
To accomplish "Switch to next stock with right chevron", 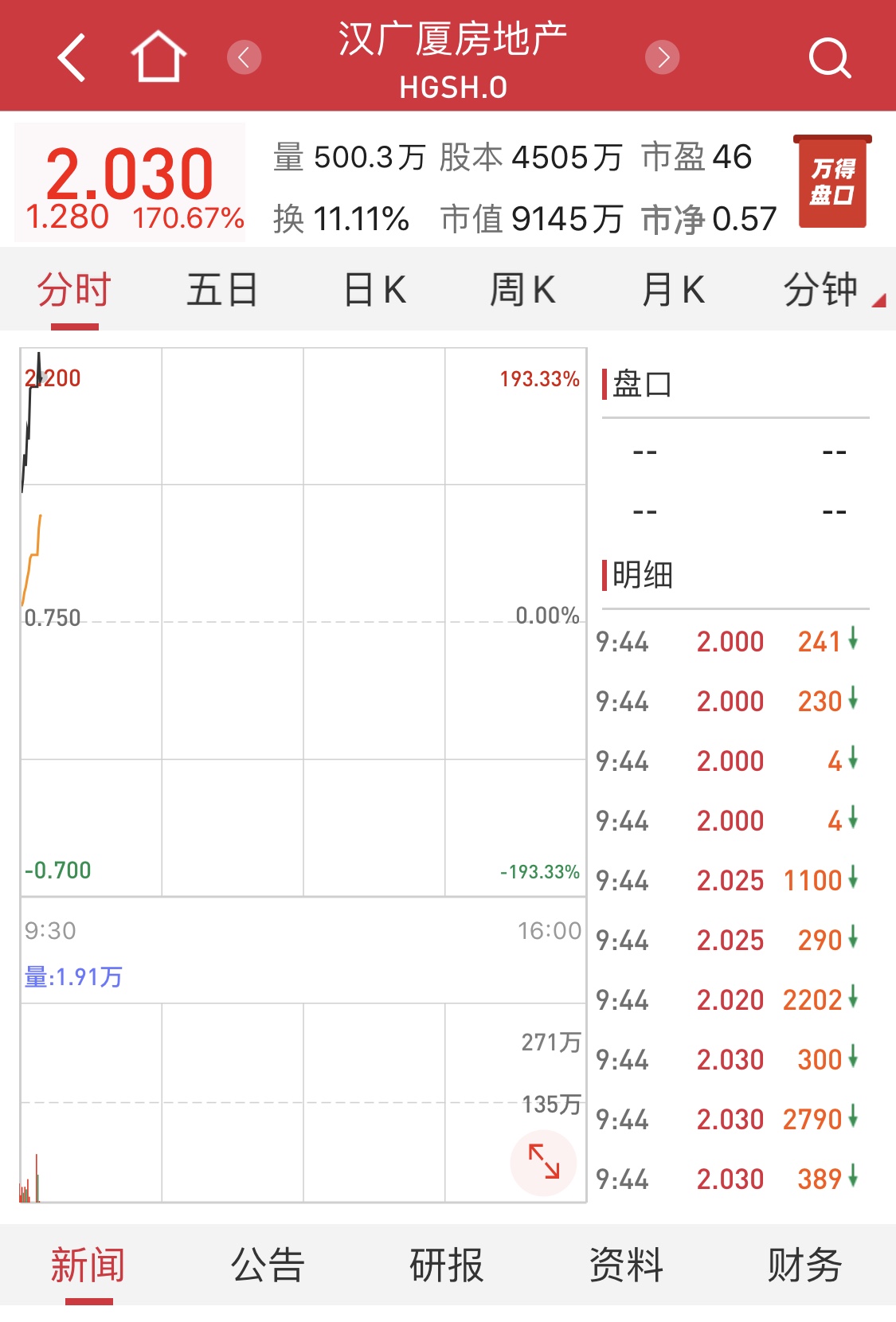I will pos(662,57).
